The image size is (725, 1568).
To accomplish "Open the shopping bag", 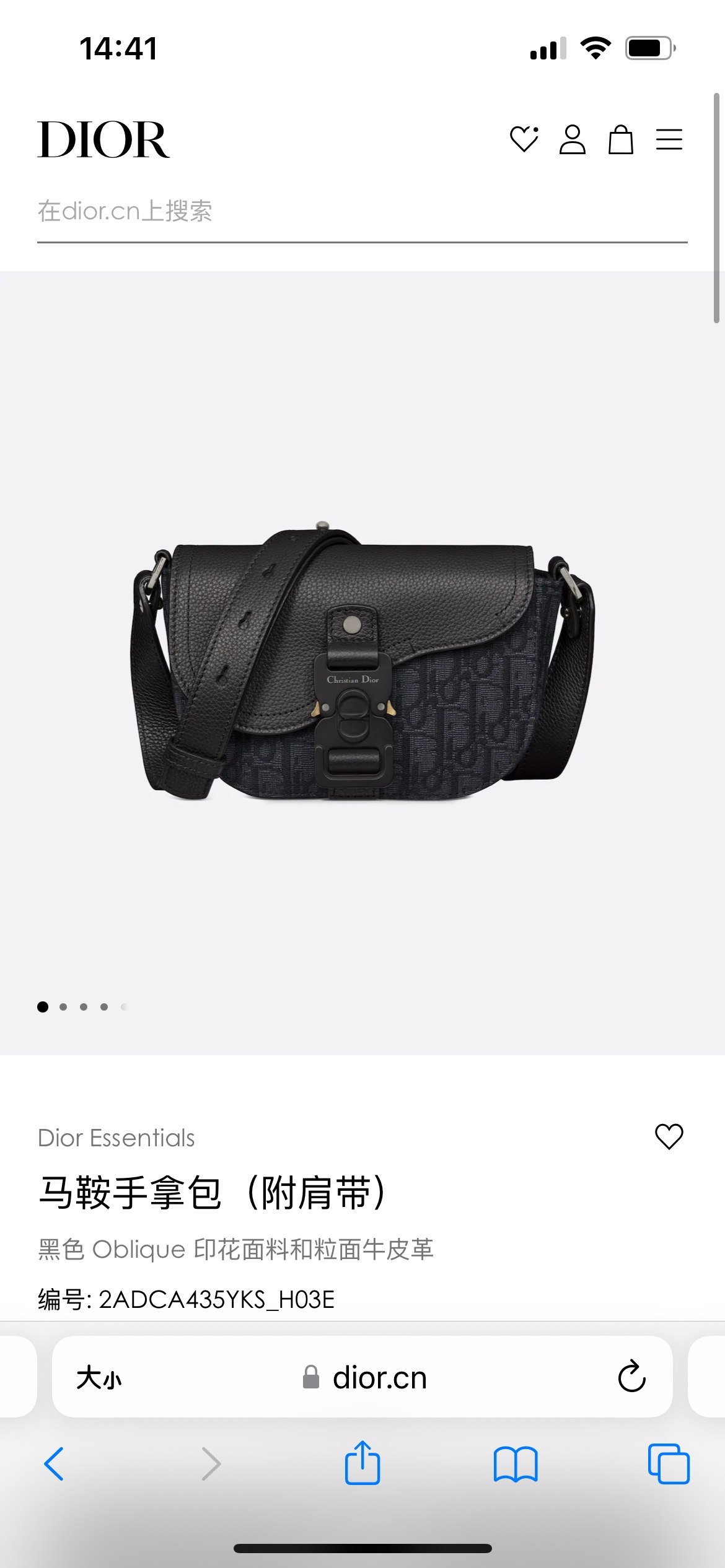I will pyautogui.click(x=620, y=139).
